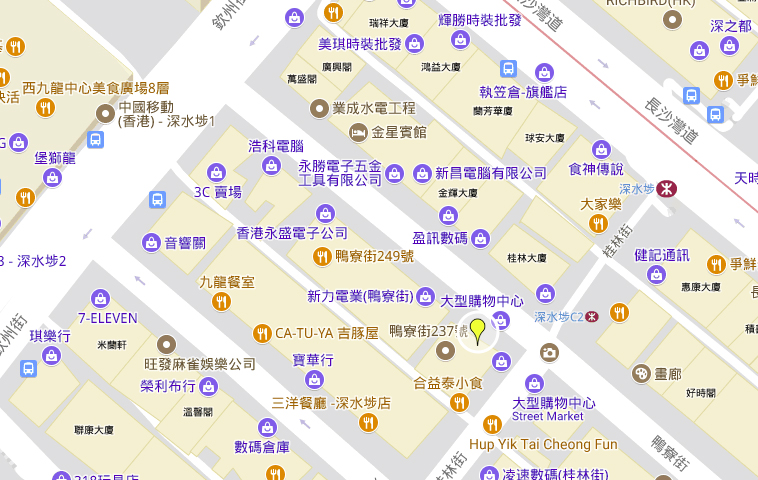Screen dimensions: 758x480
Task: Open the 金星賓館 hotel marker
Action: pos(357,132)
